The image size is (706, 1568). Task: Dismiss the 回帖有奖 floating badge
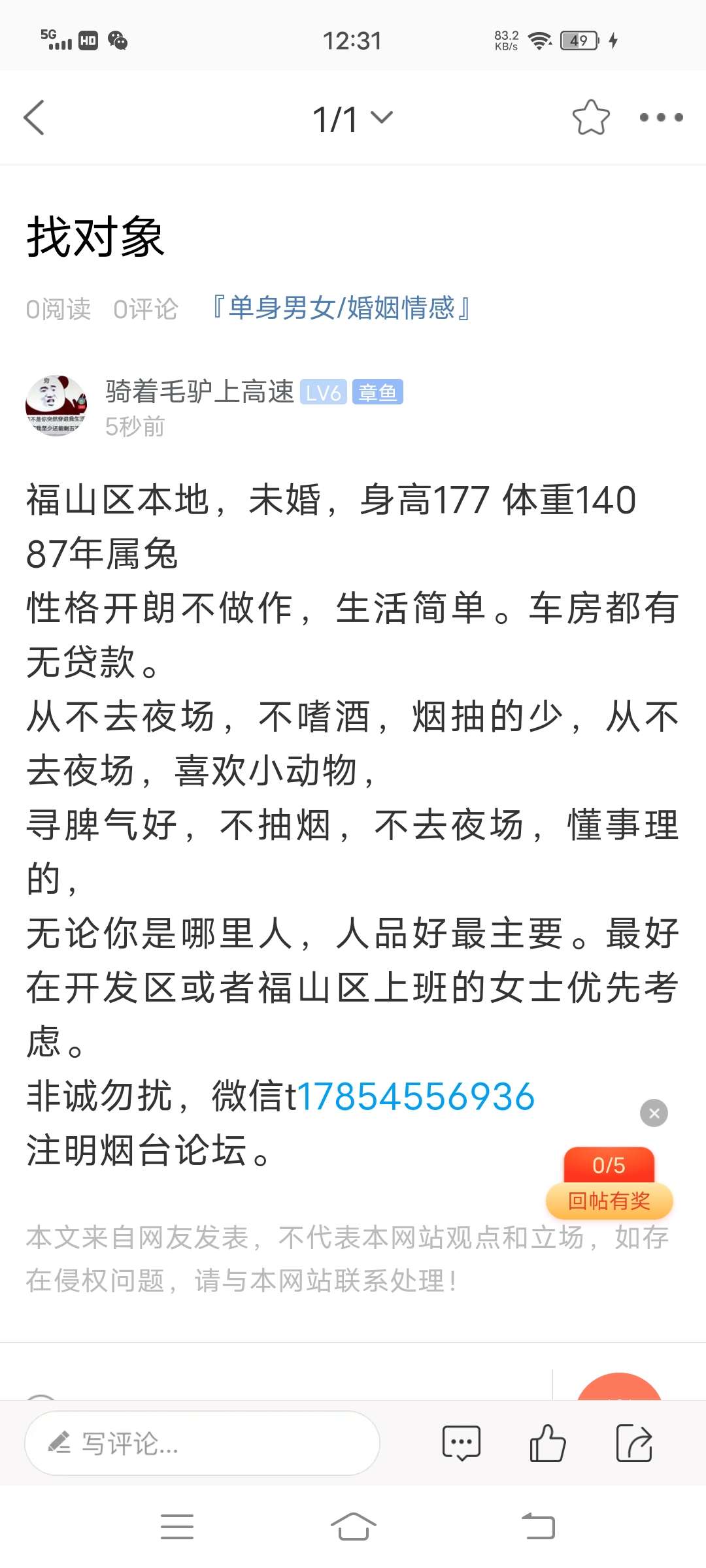(654, 1113)
